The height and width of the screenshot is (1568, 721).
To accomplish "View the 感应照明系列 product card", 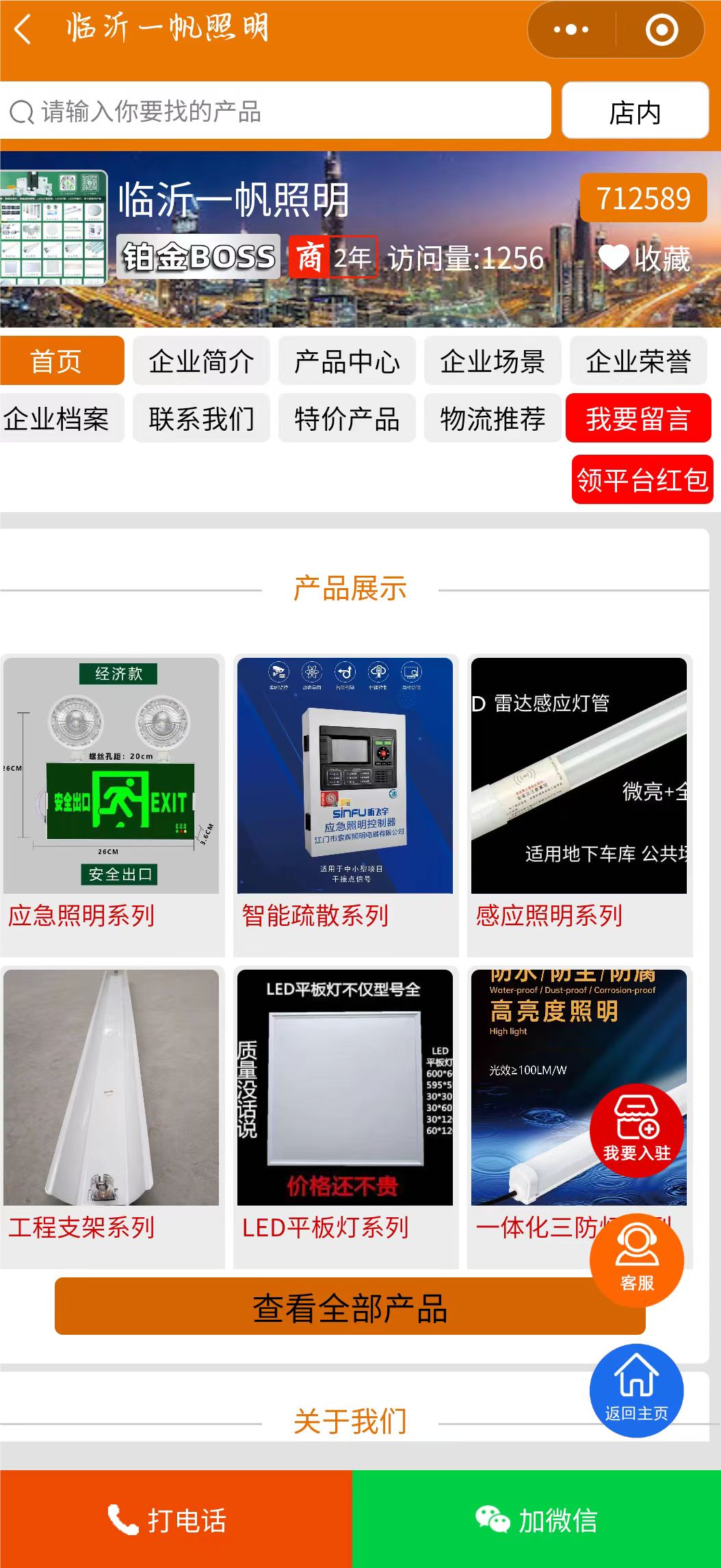I will pos(579,804).
